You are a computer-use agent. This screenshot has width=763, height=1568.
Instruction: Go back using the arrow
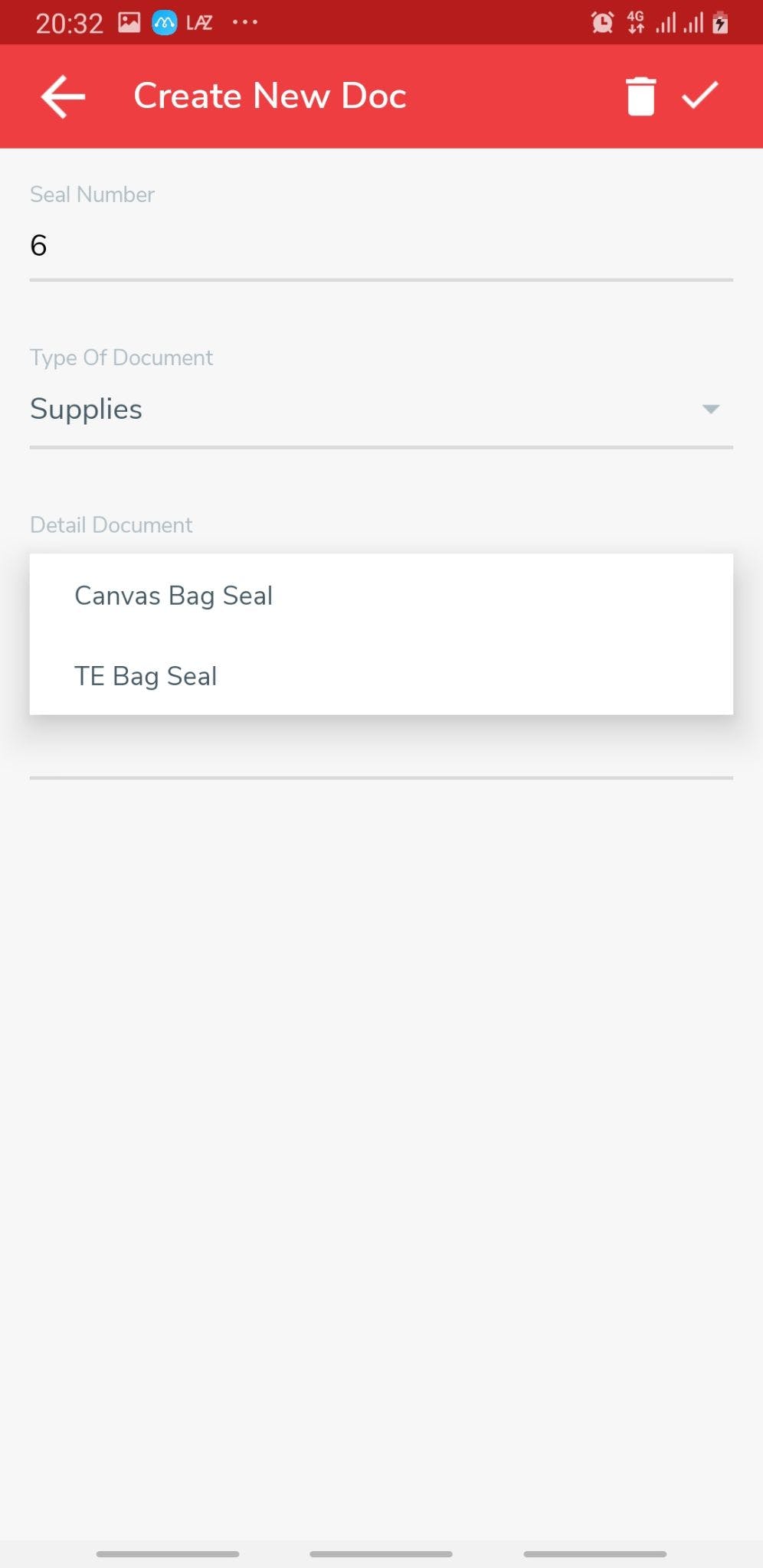point(63,96)
